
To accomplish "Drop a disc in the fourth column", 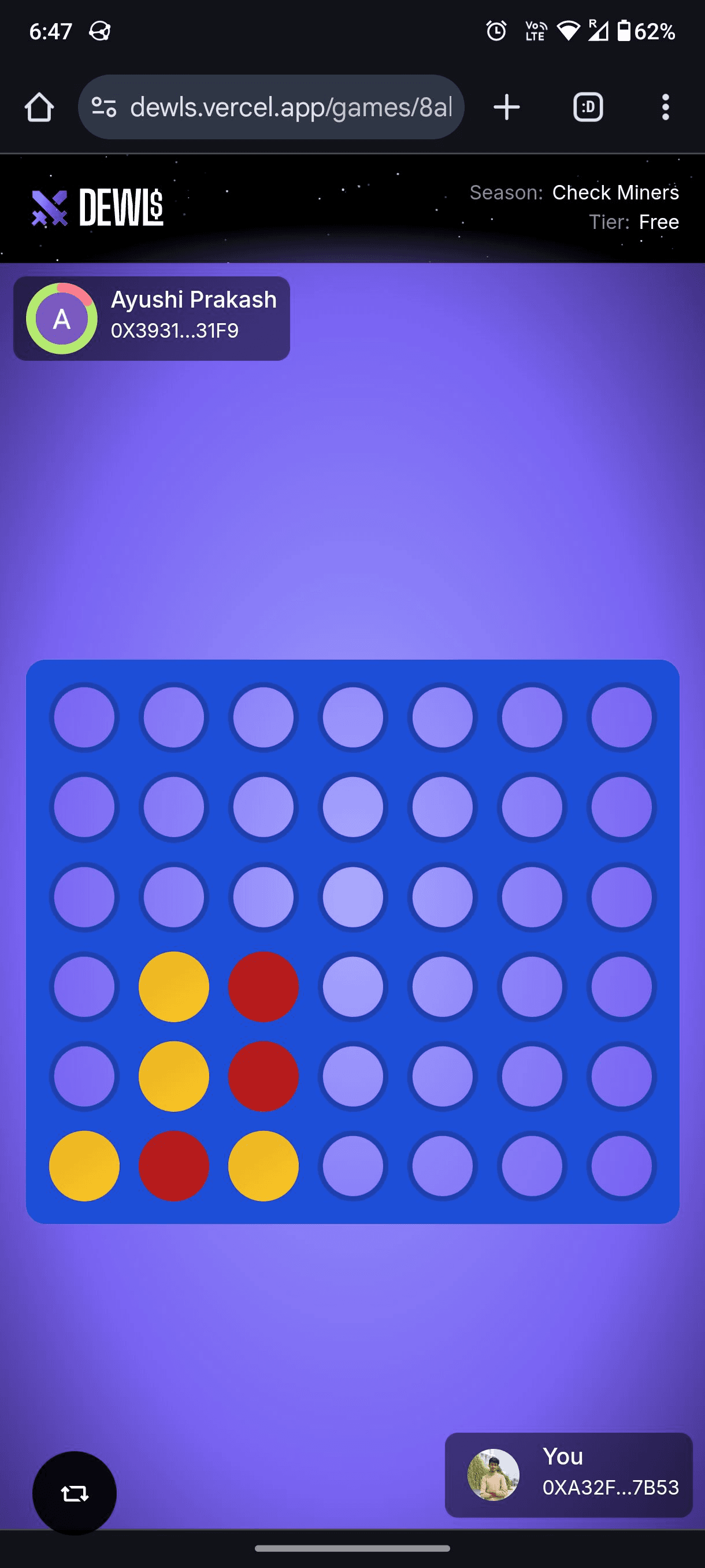I will click(x=353, y=717).
